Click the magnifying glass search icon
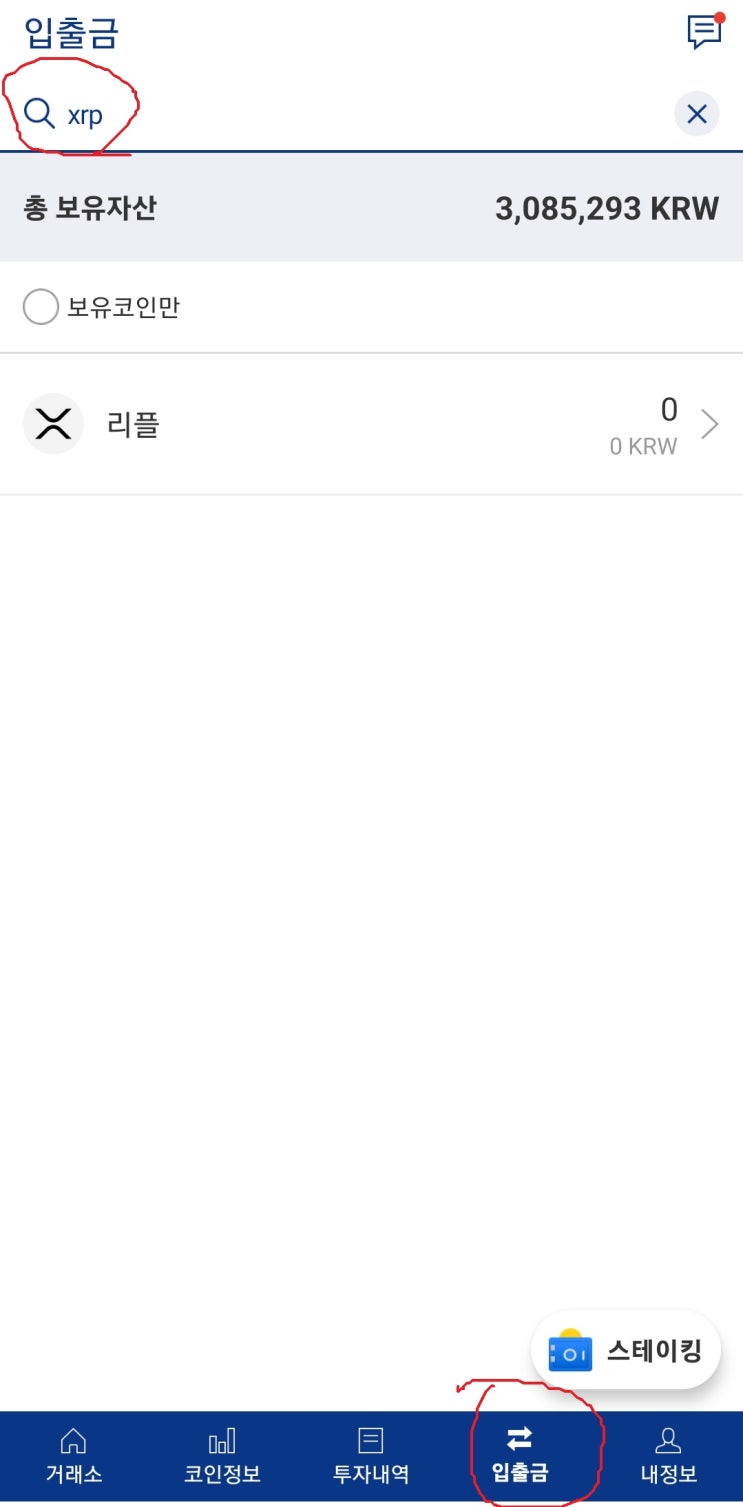Viewport: 743px width, 1507px height. [x=39, y=113]
